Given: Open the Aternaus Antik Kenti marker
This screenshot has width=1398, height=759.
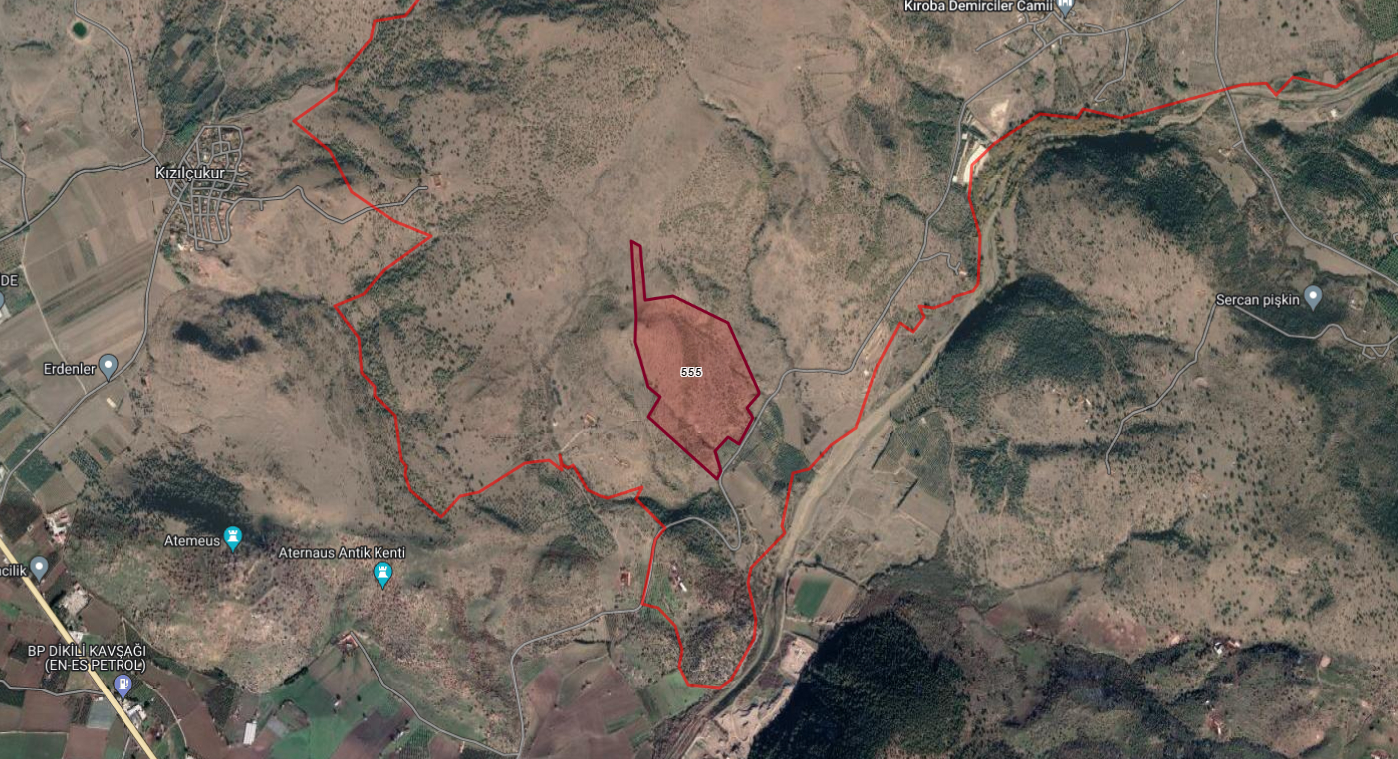Looking at the screenshot, I should (x=382, y=573).
